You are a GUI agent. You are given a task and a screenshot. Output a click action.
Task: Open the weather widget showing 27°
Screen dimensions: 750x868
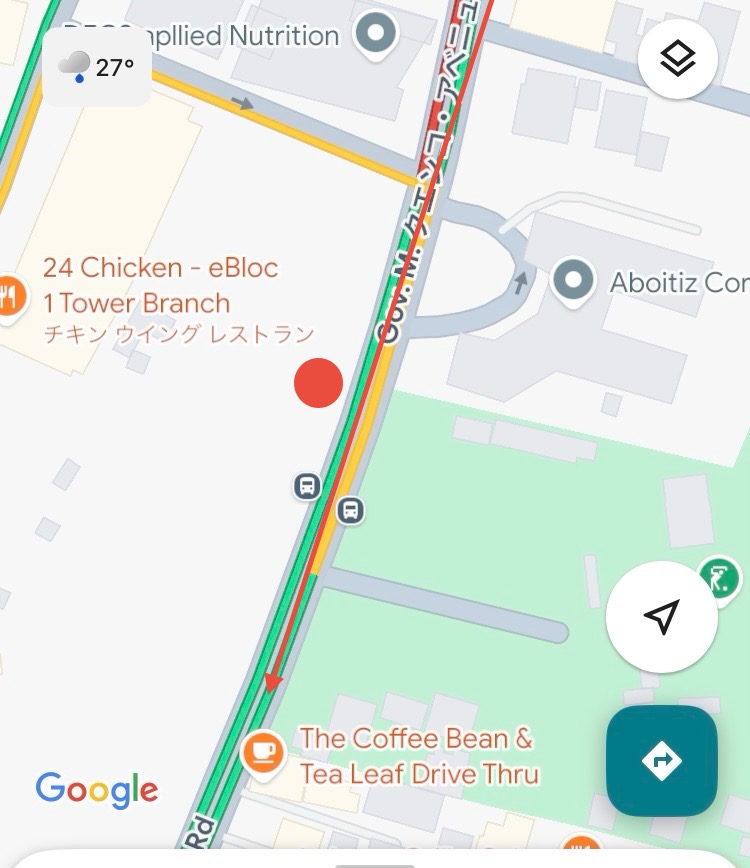[x=97, y=67]
